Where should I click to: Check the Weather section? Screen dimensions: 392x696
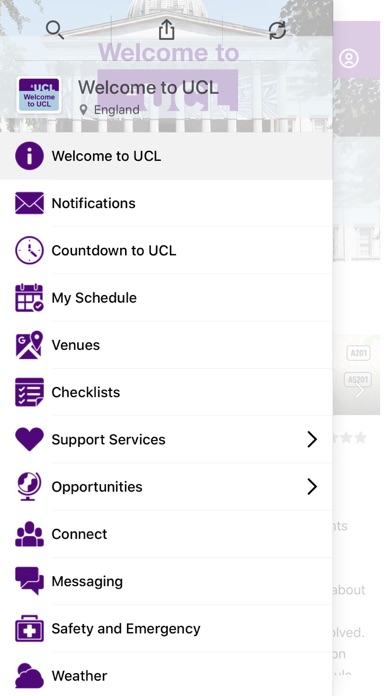pyautogui.click(x=166, y=674)
